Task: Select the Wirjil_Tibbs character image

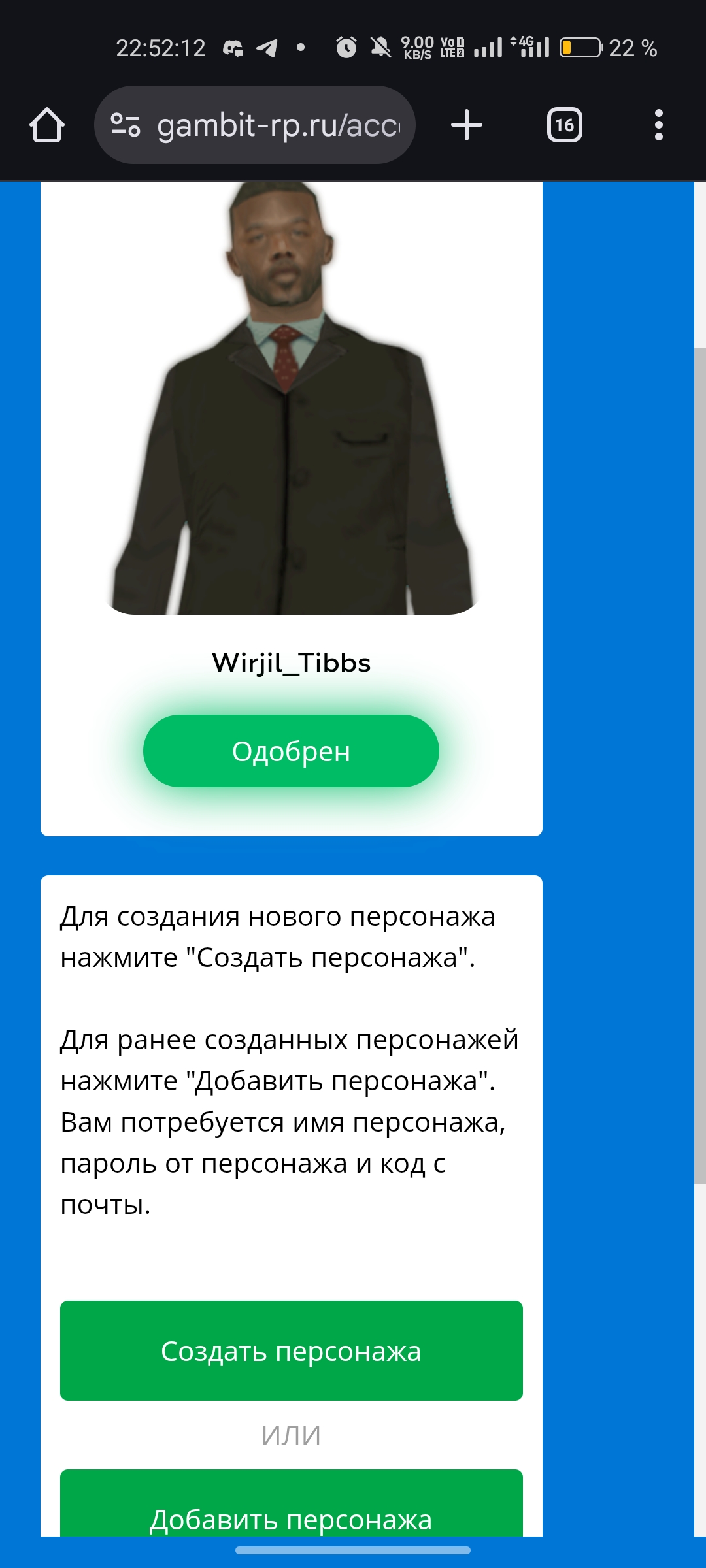Action: click(x=292, y=397)
